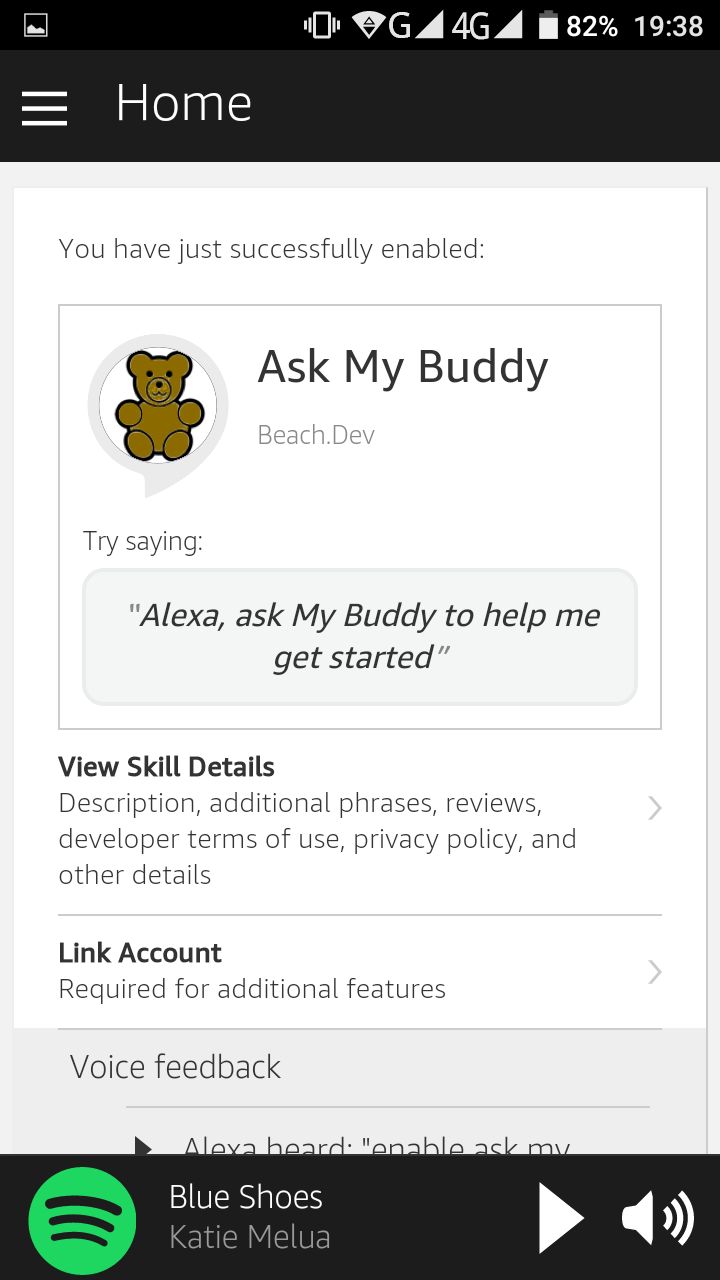Open the volume speaker control
The height and width of the screenshot is (1280, 720).
tap(657, 1218)
